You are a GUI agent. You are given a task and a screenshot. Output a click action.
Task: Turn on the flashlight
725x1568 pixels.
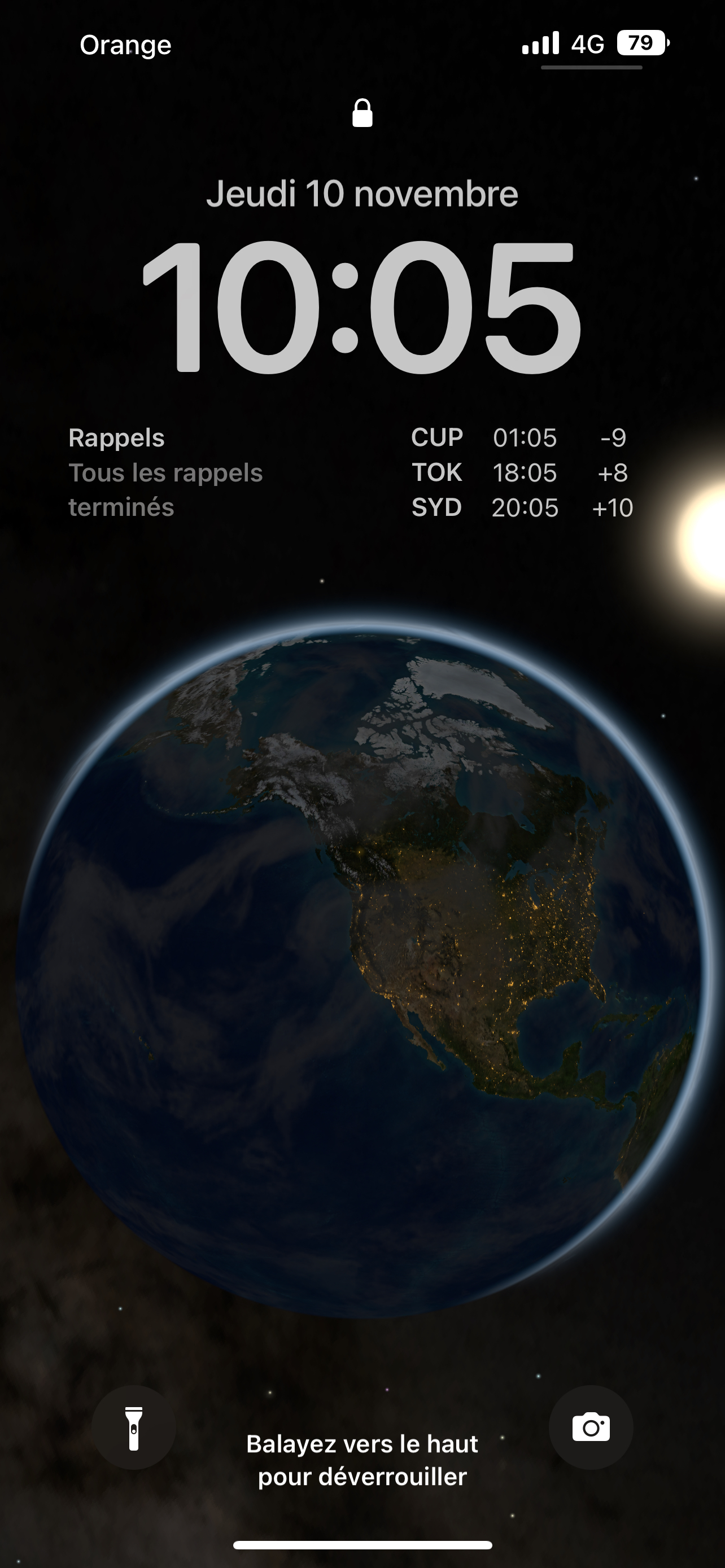(x=134, y=1428)
